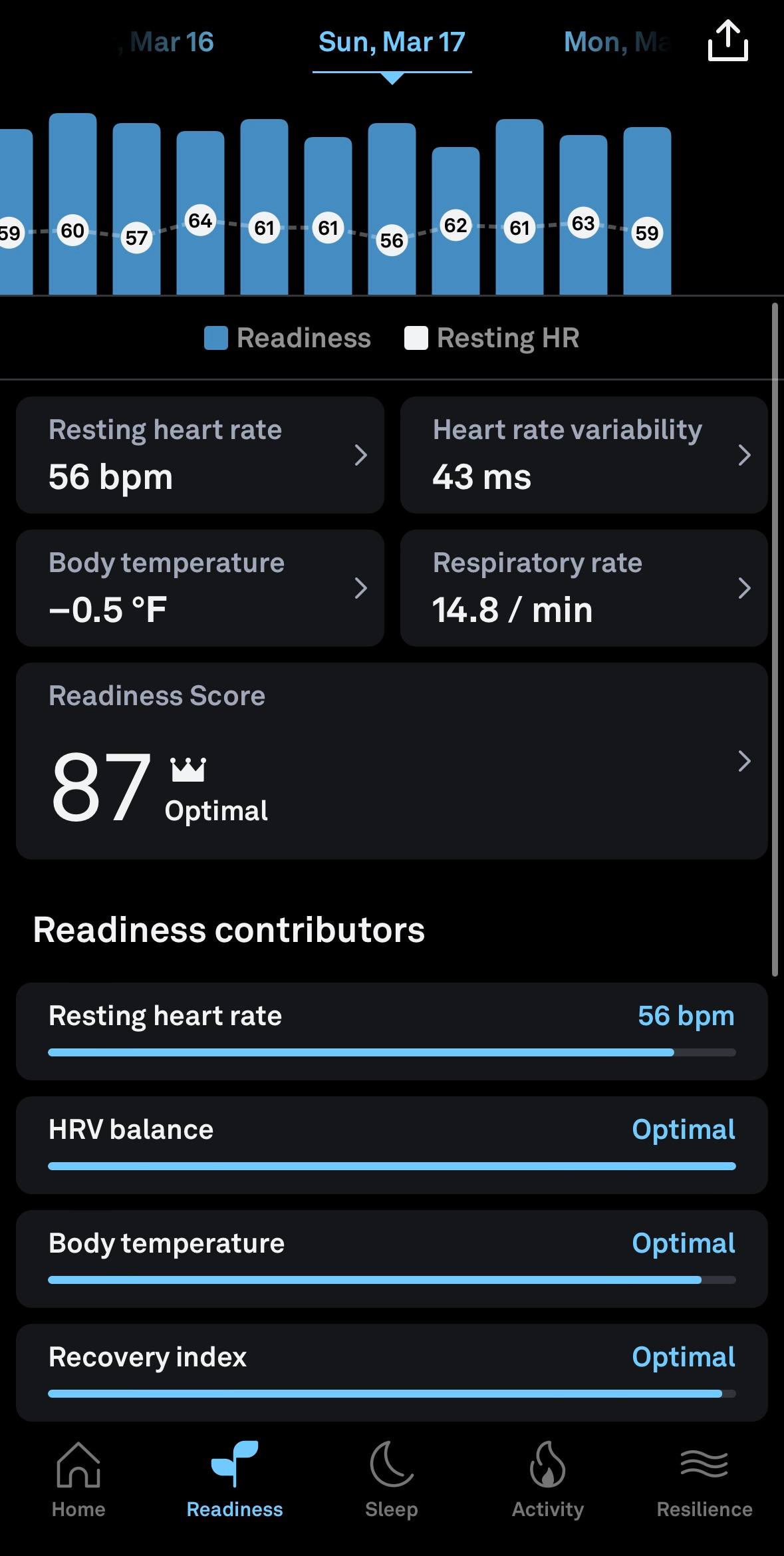Open Resting heart rate 56 bpm card
The width and height of the screenshot is (784, 1556).
click(199, 455)
